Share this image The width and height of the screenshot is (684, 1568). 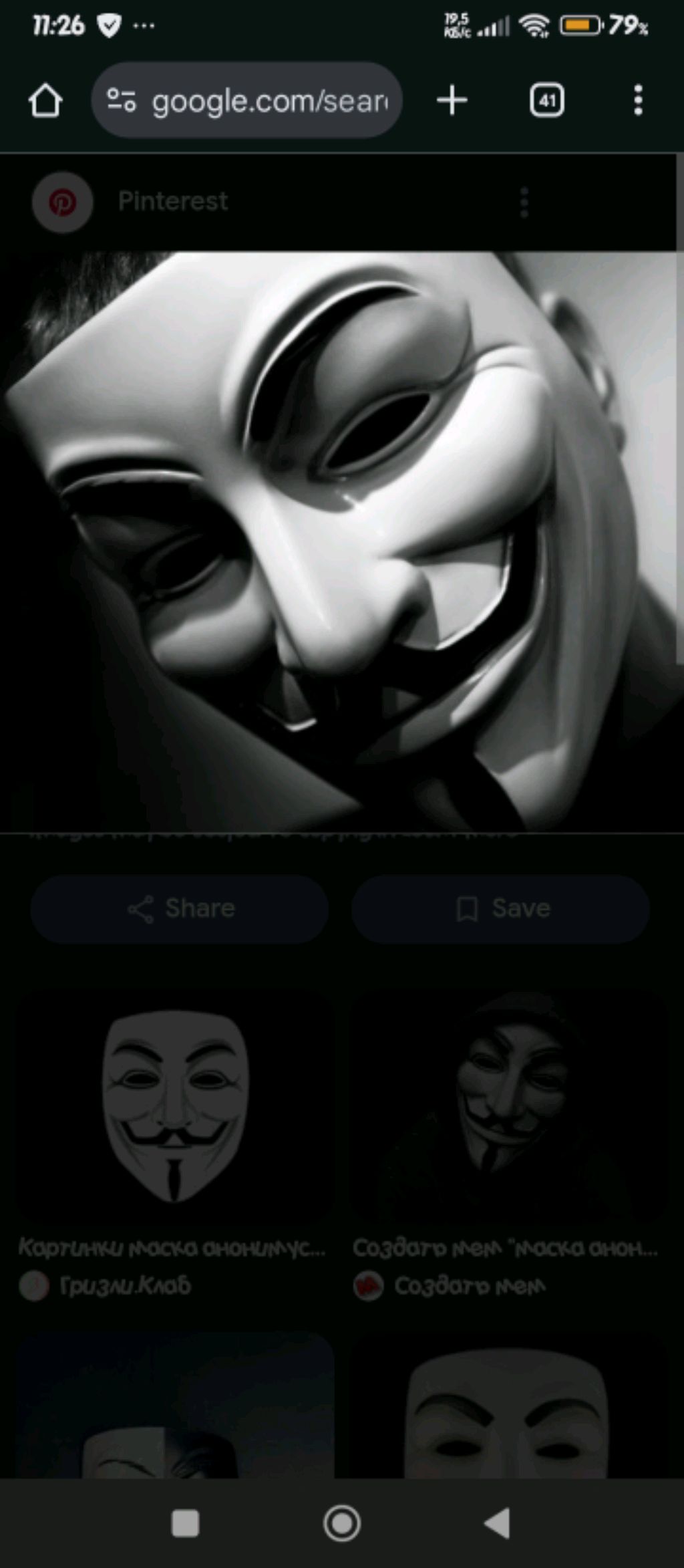(x=180, y=908)
